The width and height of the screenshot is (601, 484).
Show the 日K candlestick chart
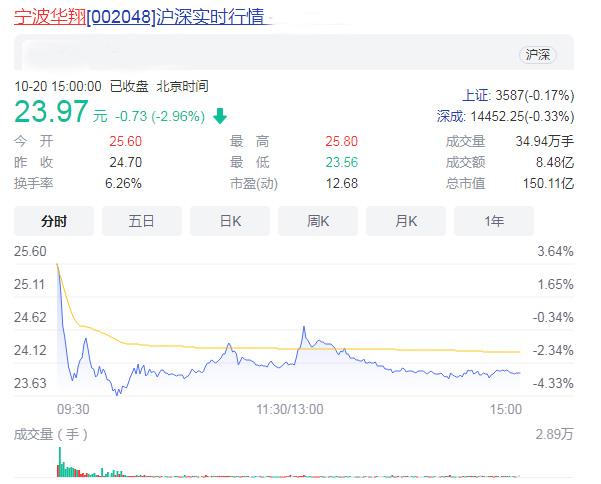[230, 221]
